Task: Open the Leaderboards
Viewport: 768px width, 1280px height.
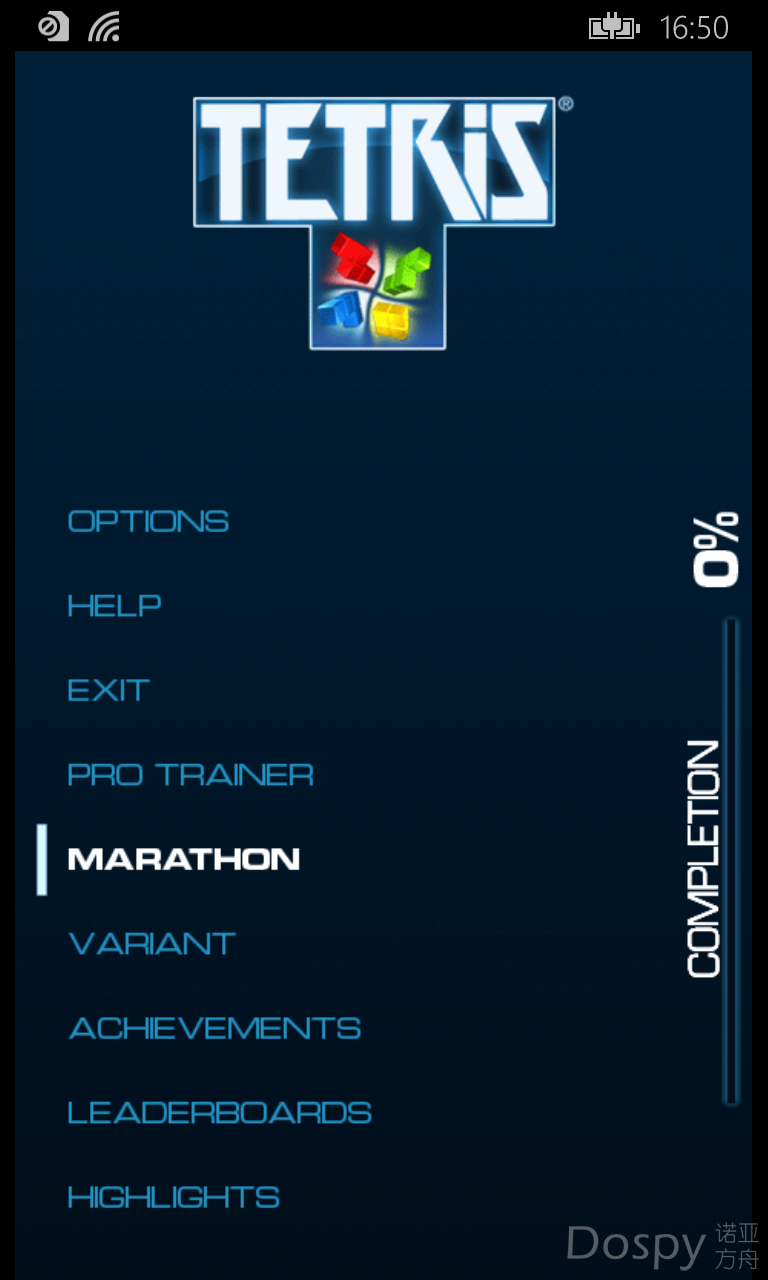Action: [219, 1112]
